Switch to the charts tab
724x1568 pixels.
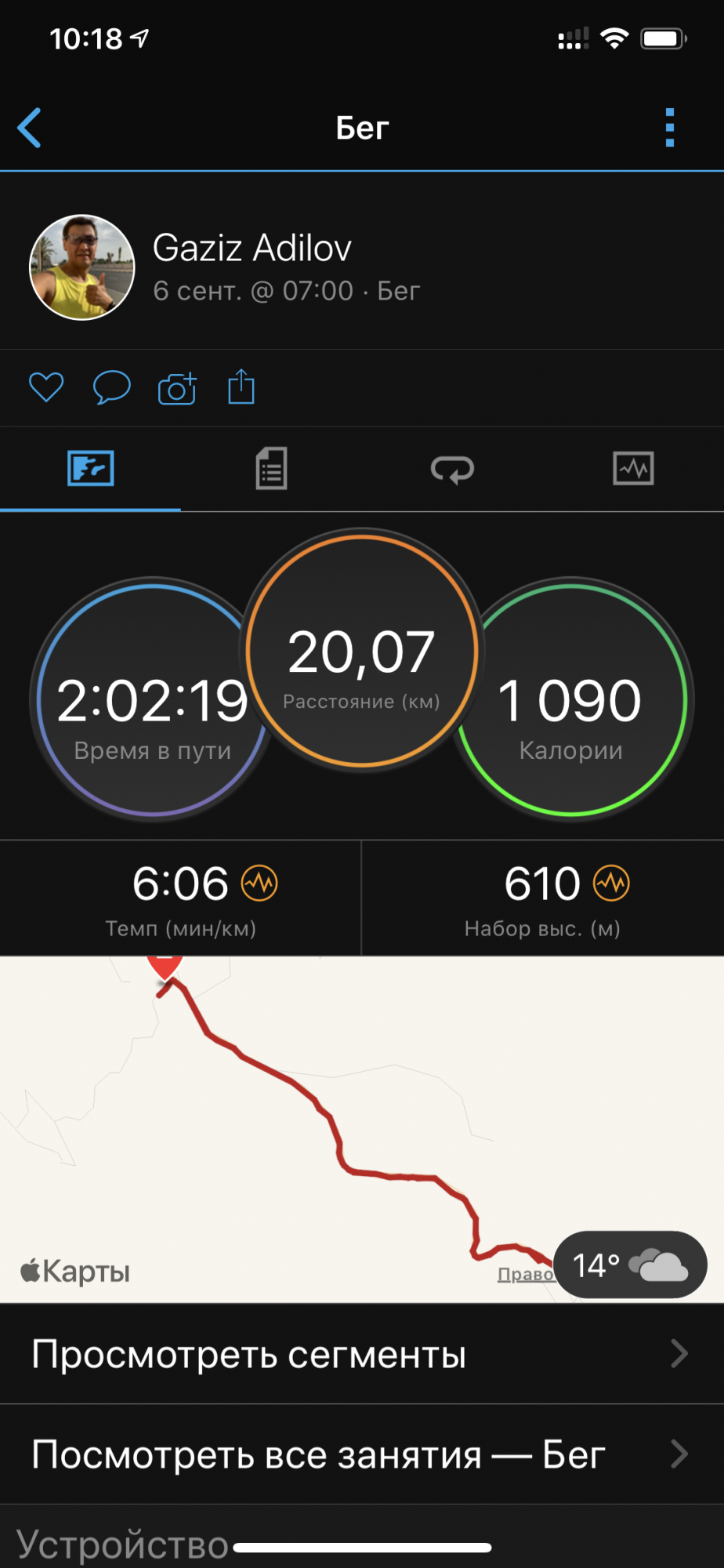point(633,469)
